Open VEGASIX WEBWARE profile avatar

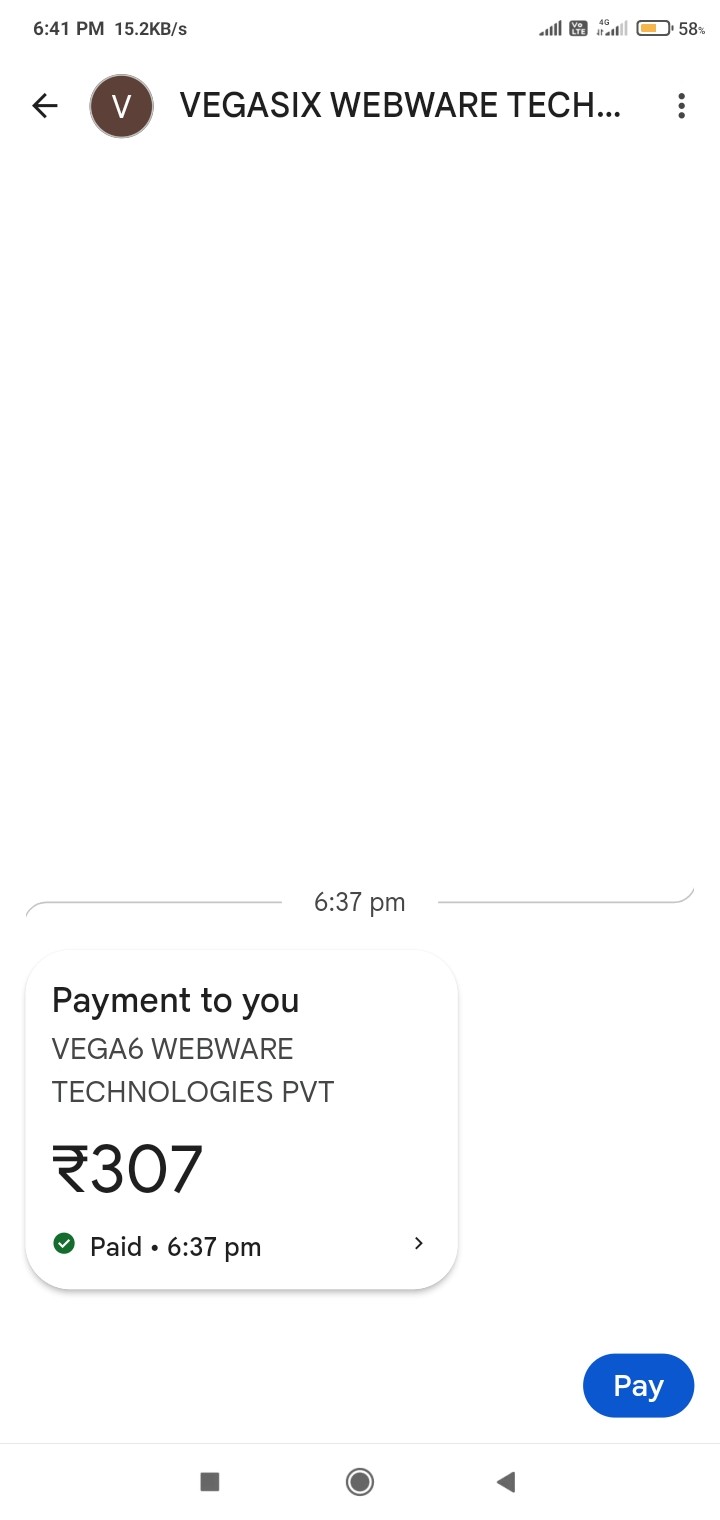(122, 106)
